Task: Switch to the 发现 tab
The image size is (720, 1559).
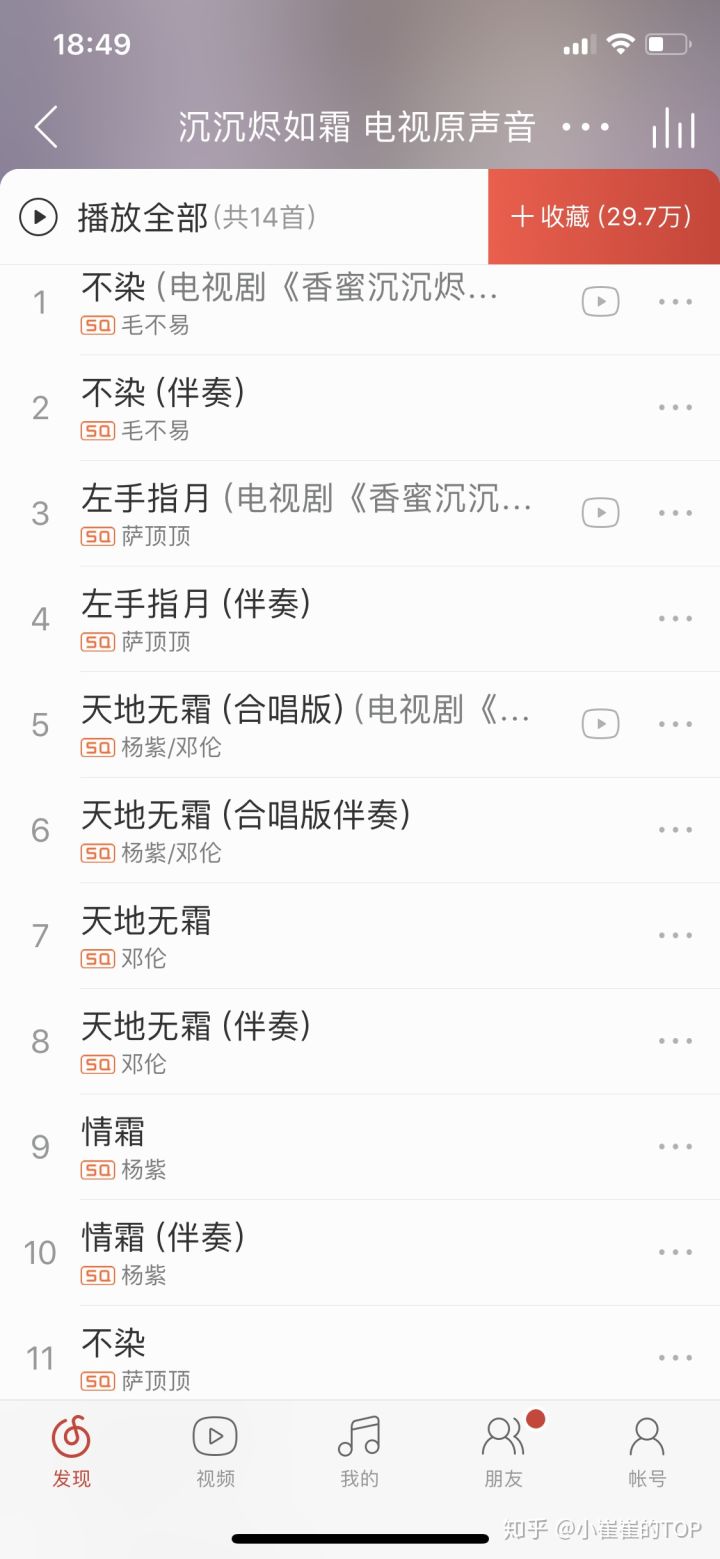Action: [72, 1452]
